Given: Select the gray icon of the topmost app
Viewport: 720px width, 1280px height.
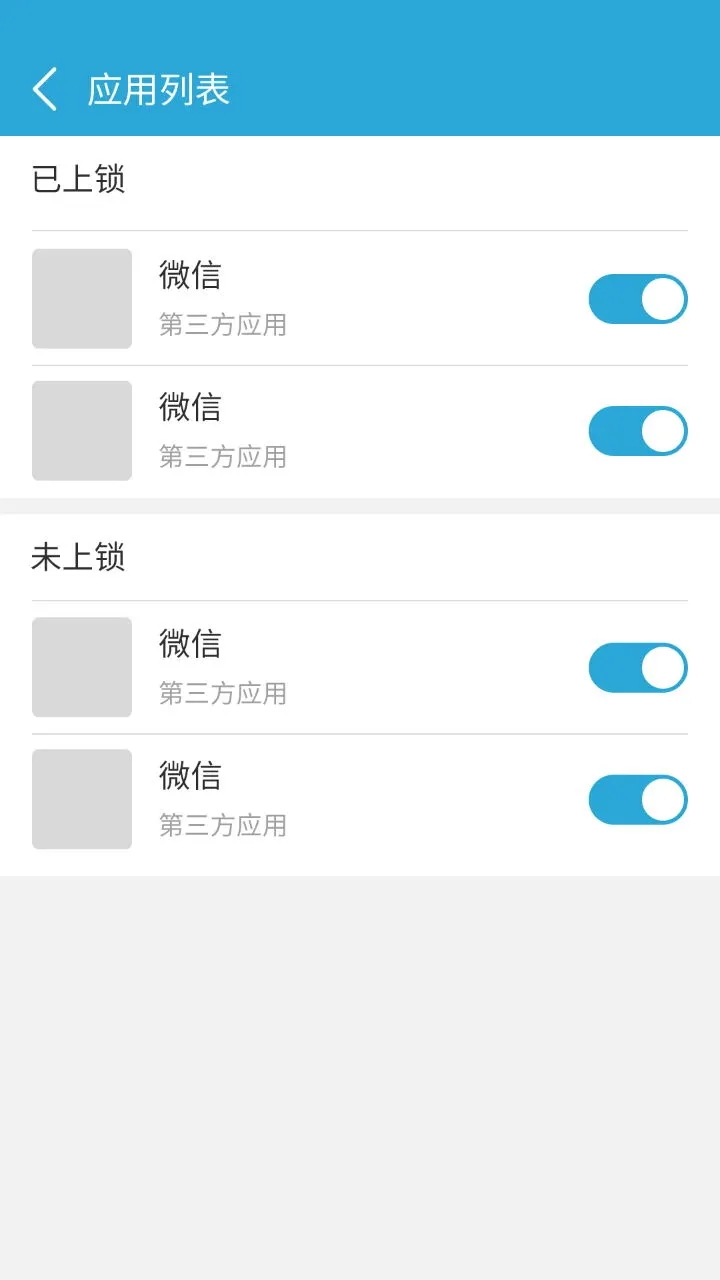Looking at the screenshot, I should pos(81,298).
